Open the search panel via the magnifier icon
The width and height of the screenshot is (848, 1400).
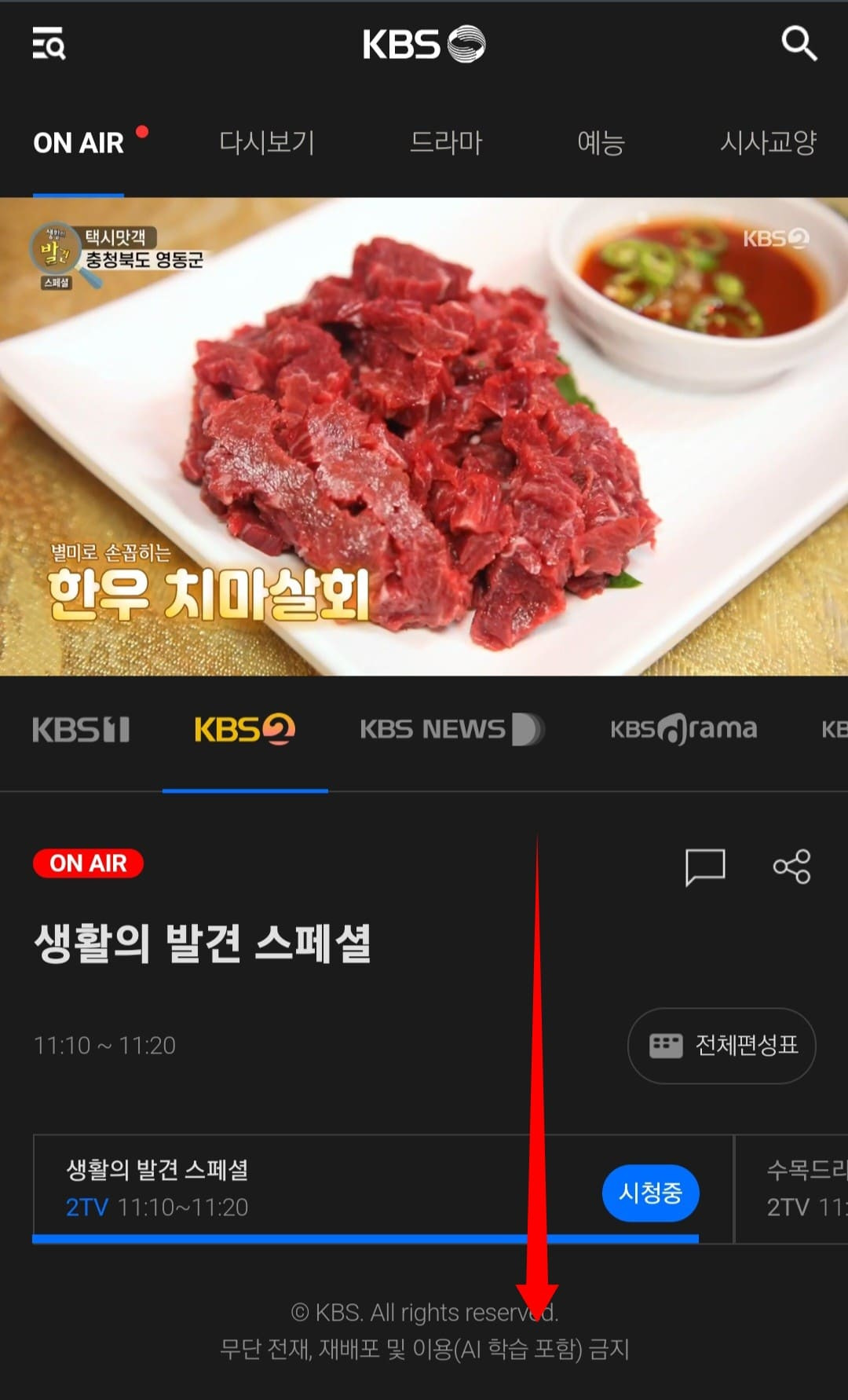click(x=800, y=45)
